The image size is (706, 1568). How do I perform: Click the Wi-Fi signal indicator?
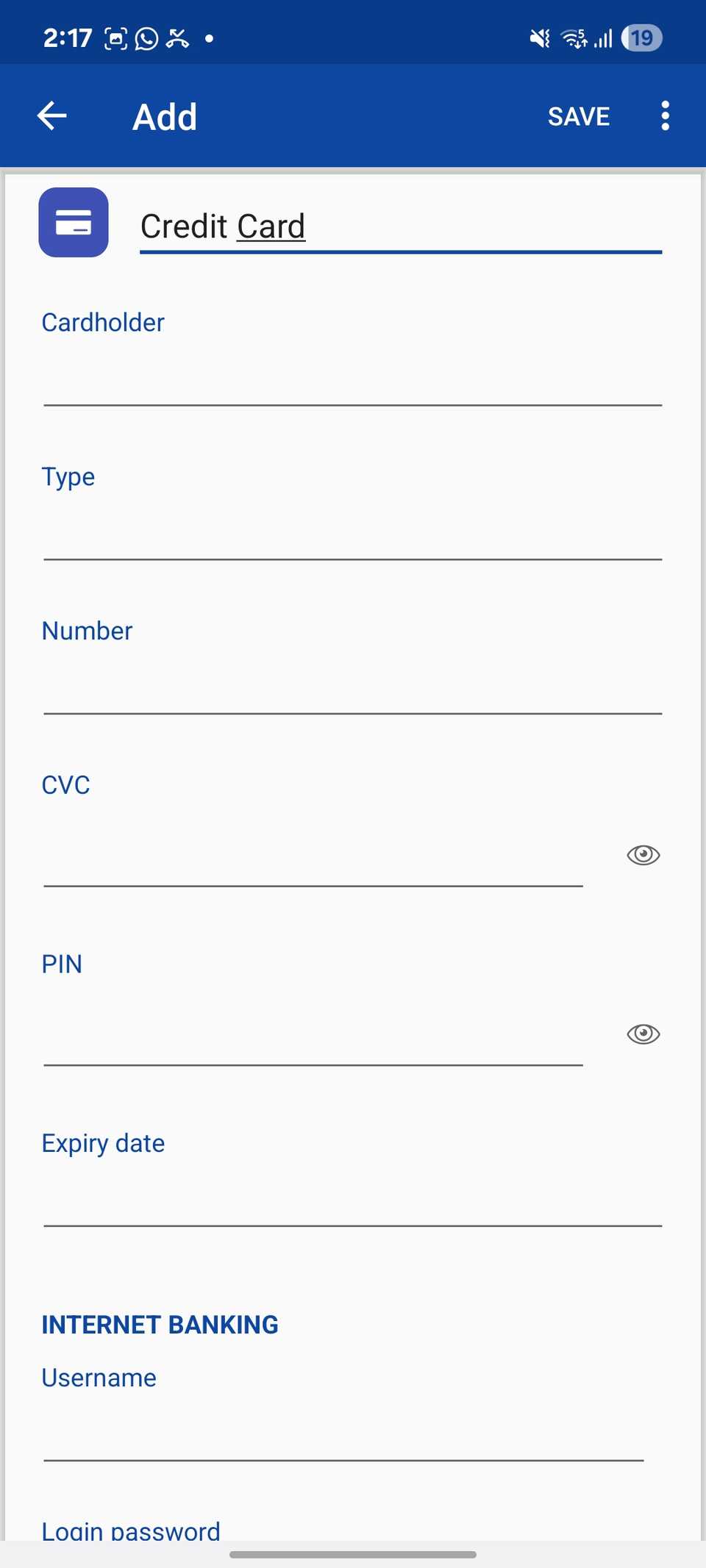point(573,38)
